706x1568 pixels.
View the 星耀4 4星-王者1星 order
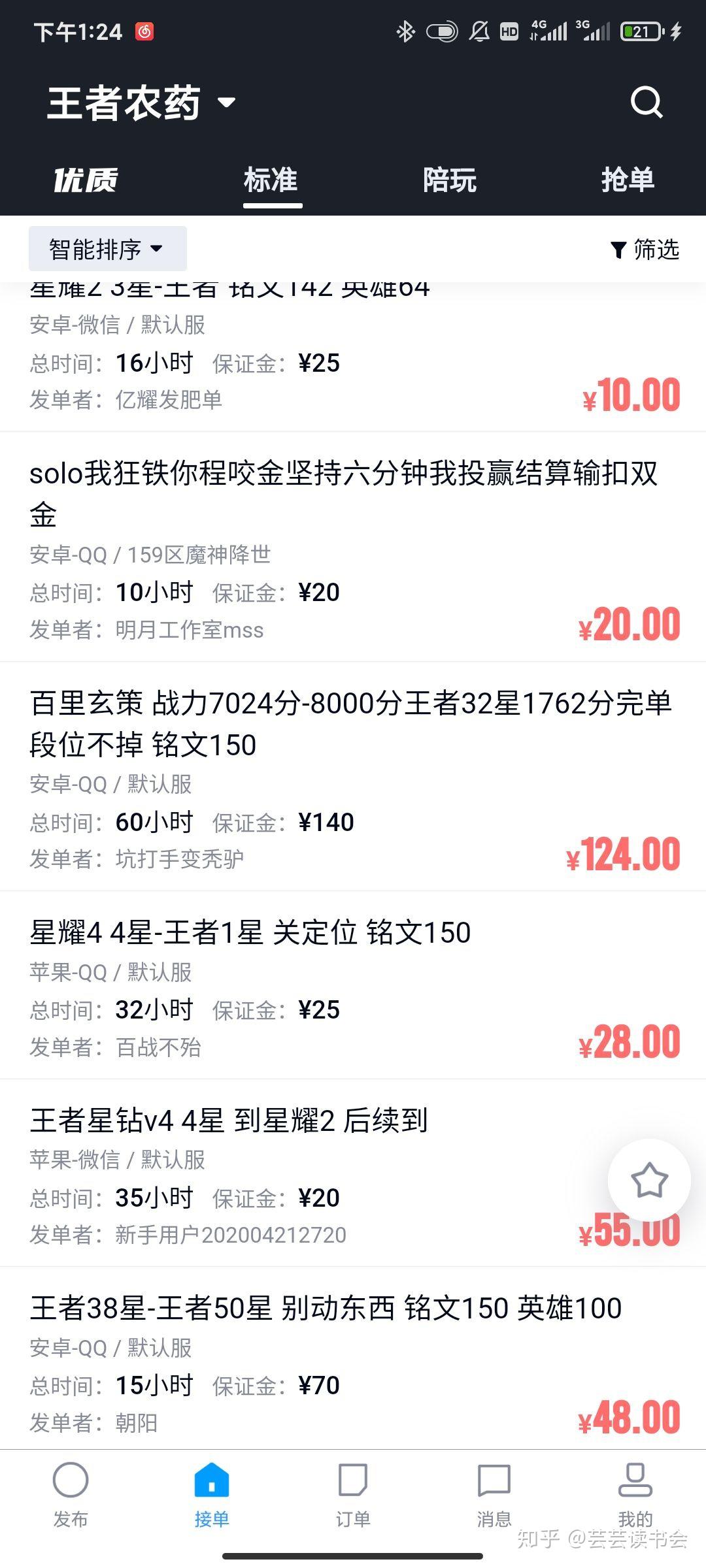pos(250,933)
